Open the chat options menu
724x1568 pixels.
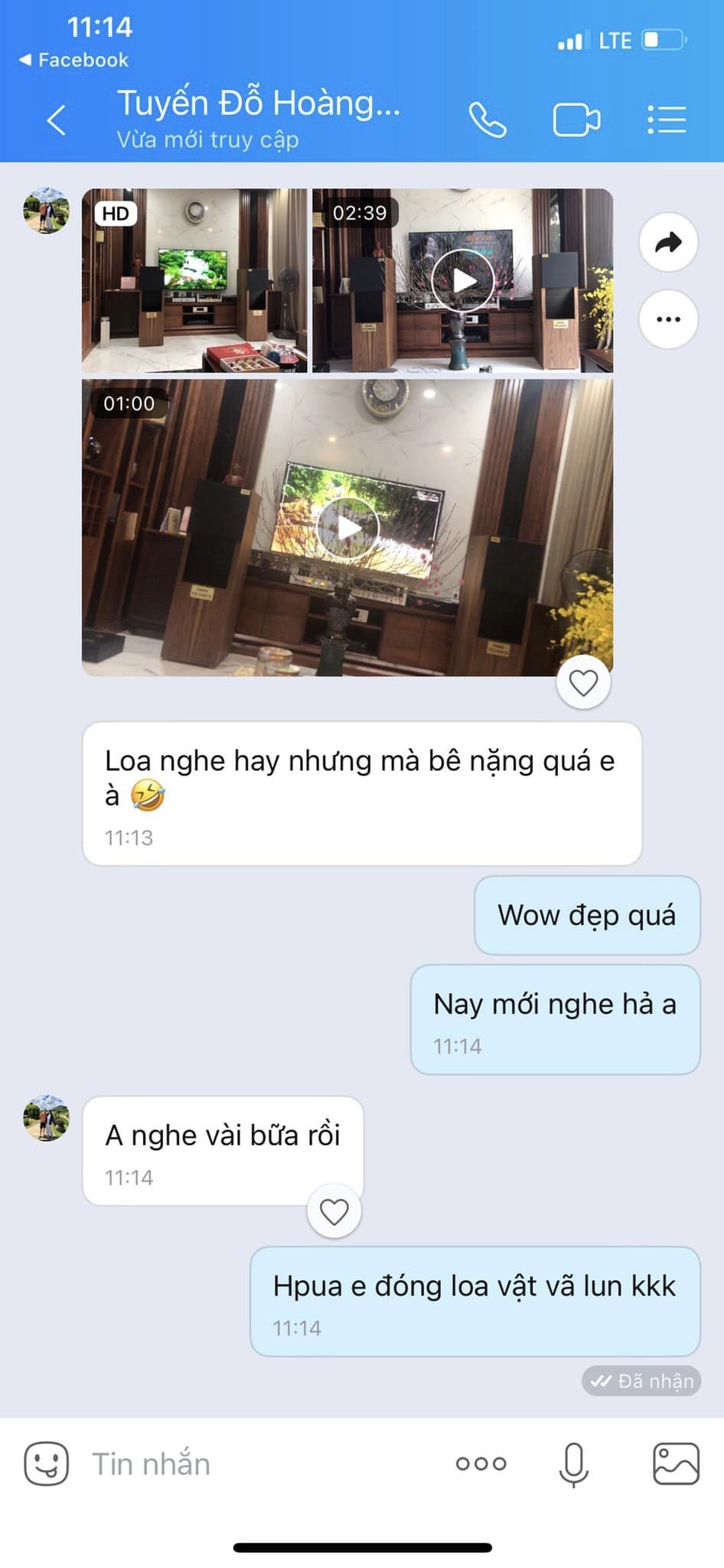pyautogui.click(x=666, y=120)
